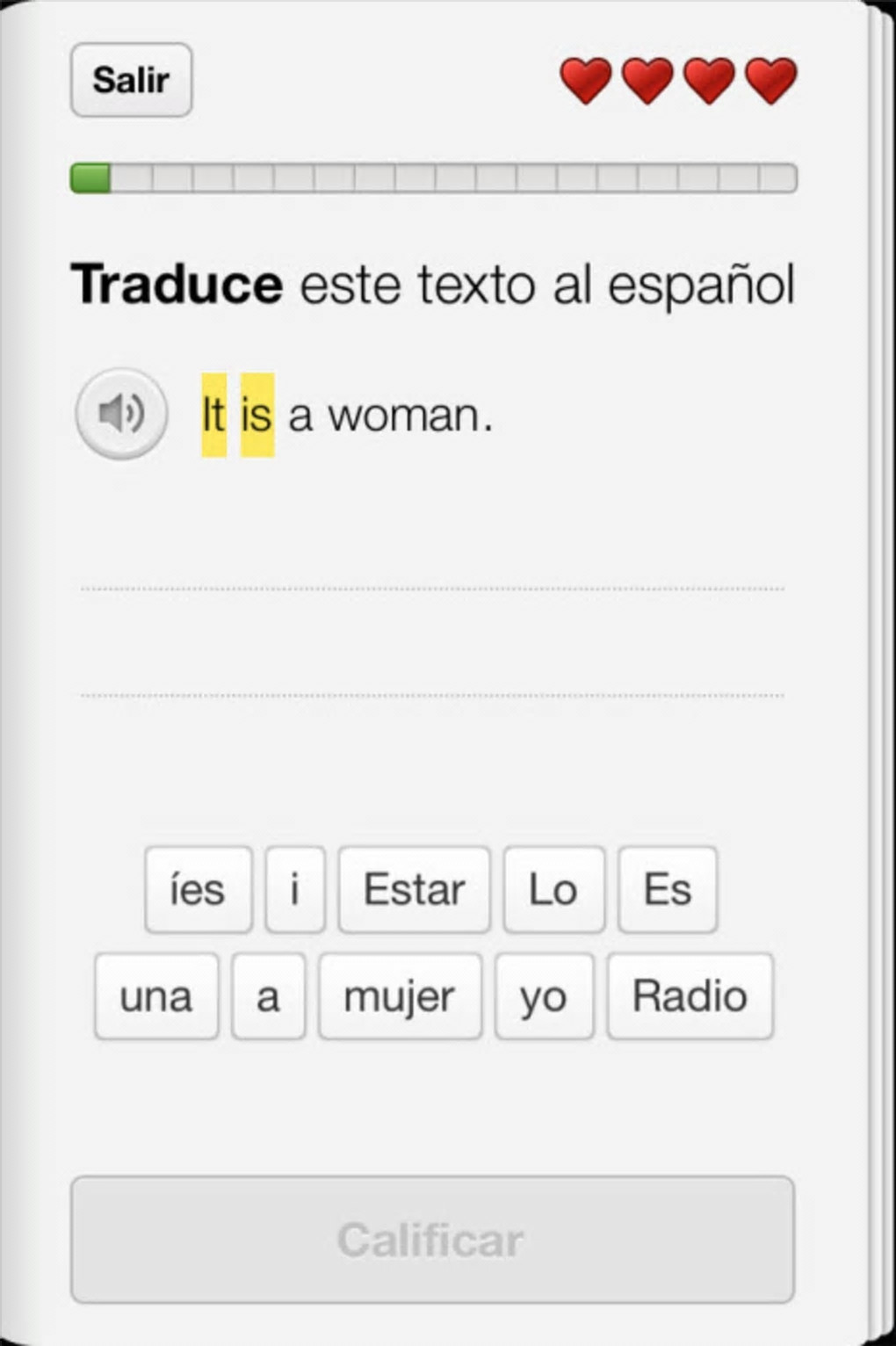Tap the Salir button to exit
Viewport: 896px width, 1346px height.
tap(131, 80)
